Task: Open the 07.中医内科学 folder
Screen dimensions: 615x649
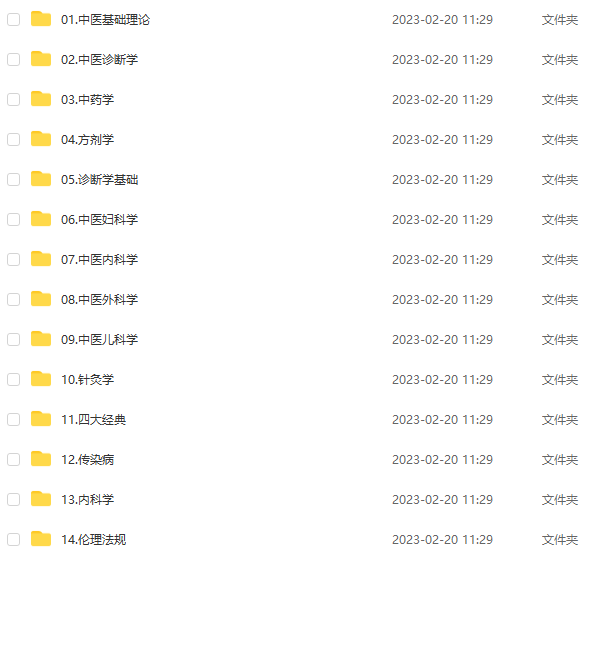Action: [99, 259]
